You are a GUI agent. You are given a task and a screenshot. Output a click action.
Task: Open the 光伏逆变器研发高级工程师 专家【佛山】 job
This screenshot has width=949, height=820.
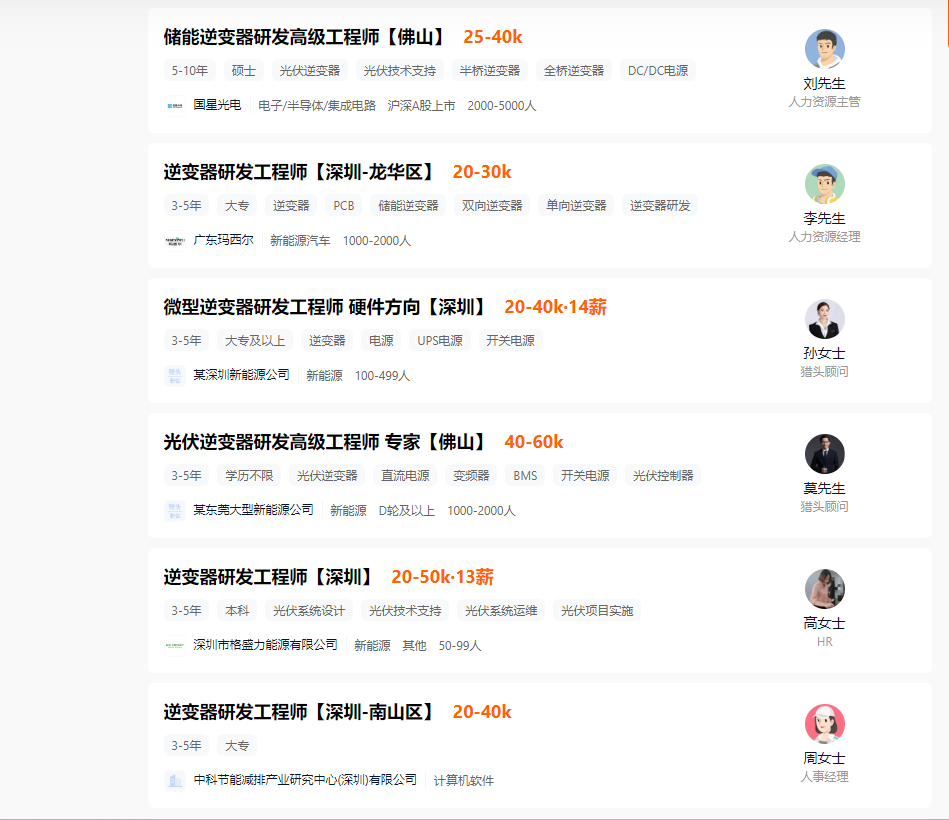pyautogui.click(x=325, y=443)
